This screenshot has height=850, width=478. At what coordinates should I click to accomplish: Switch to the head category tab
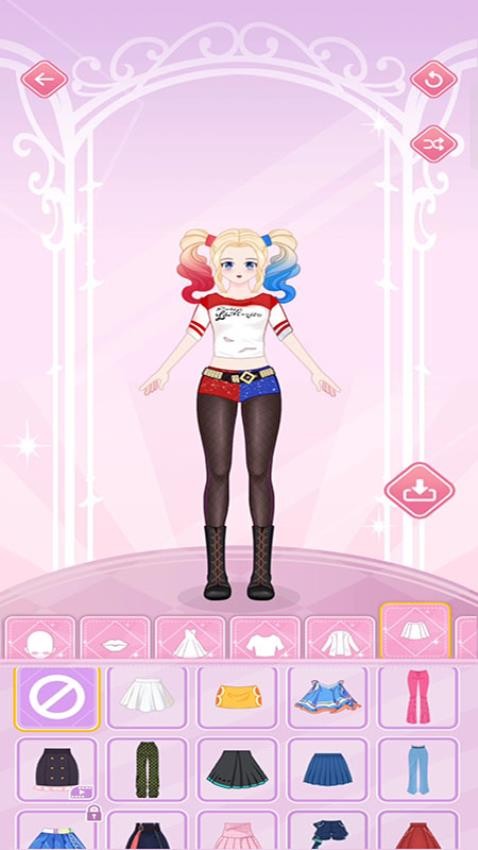click(x=41, y=638)
